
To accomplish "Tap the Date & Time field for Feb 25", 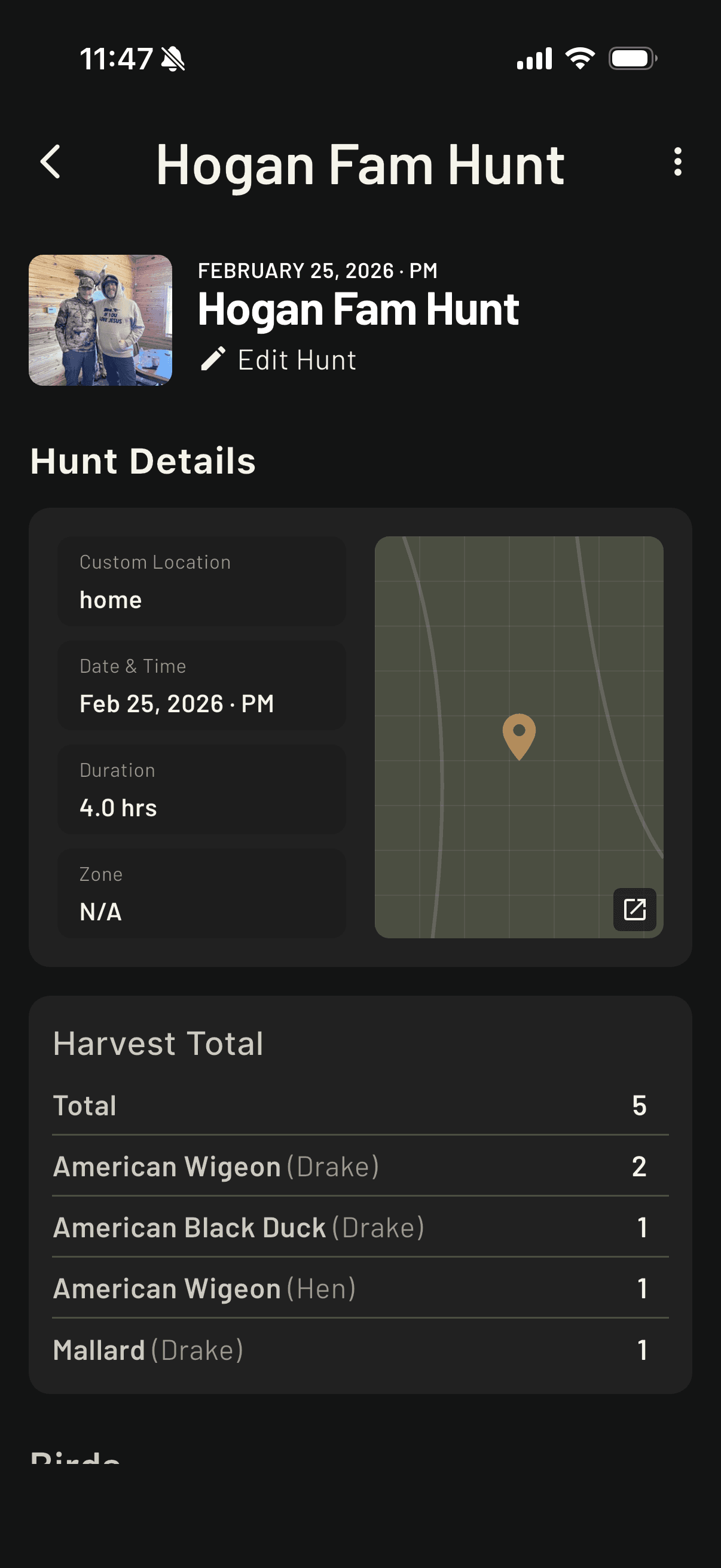I will coord(201,687).
